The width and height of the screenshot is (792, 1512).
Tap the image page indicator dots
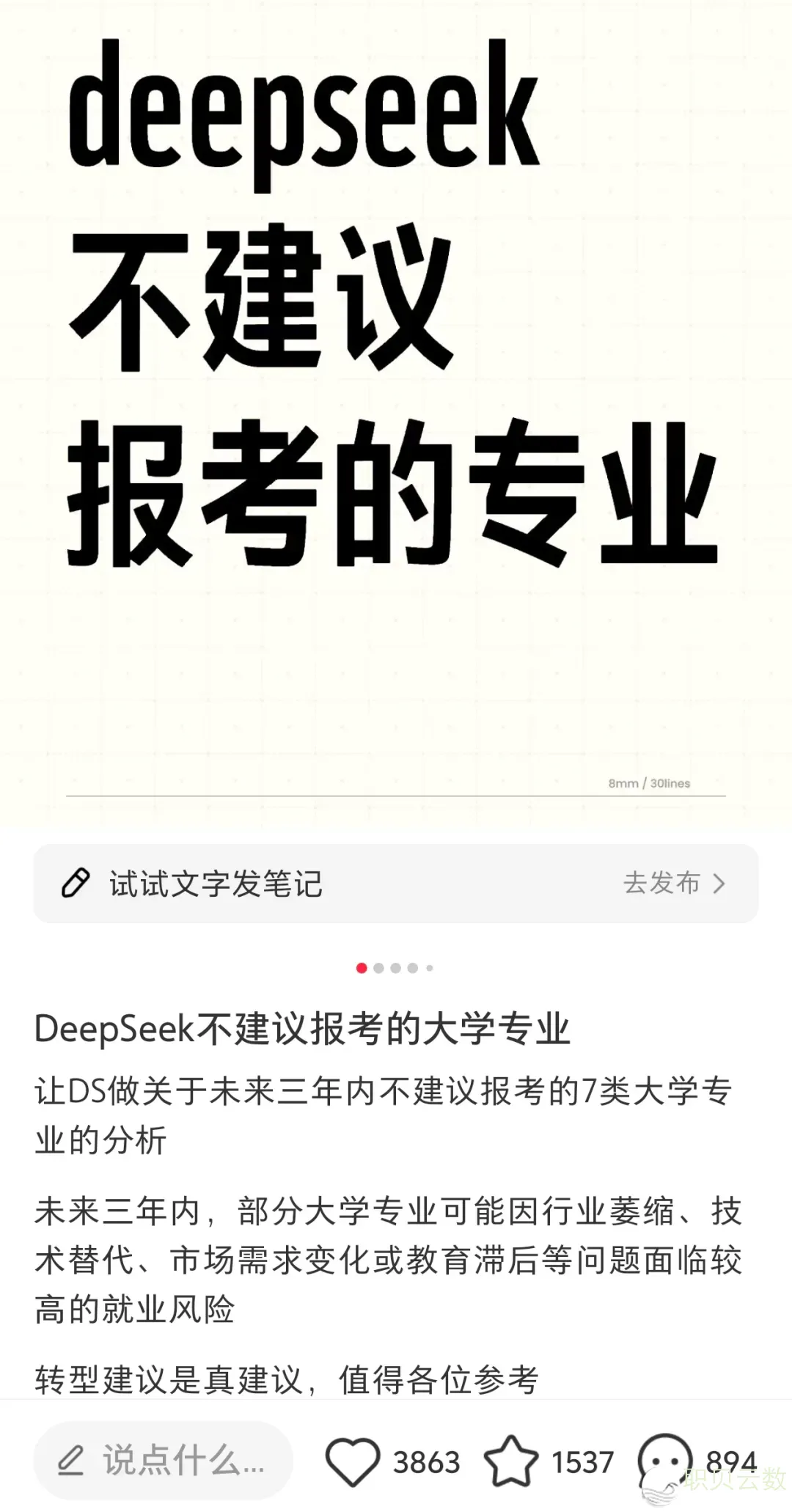point(395,968)
